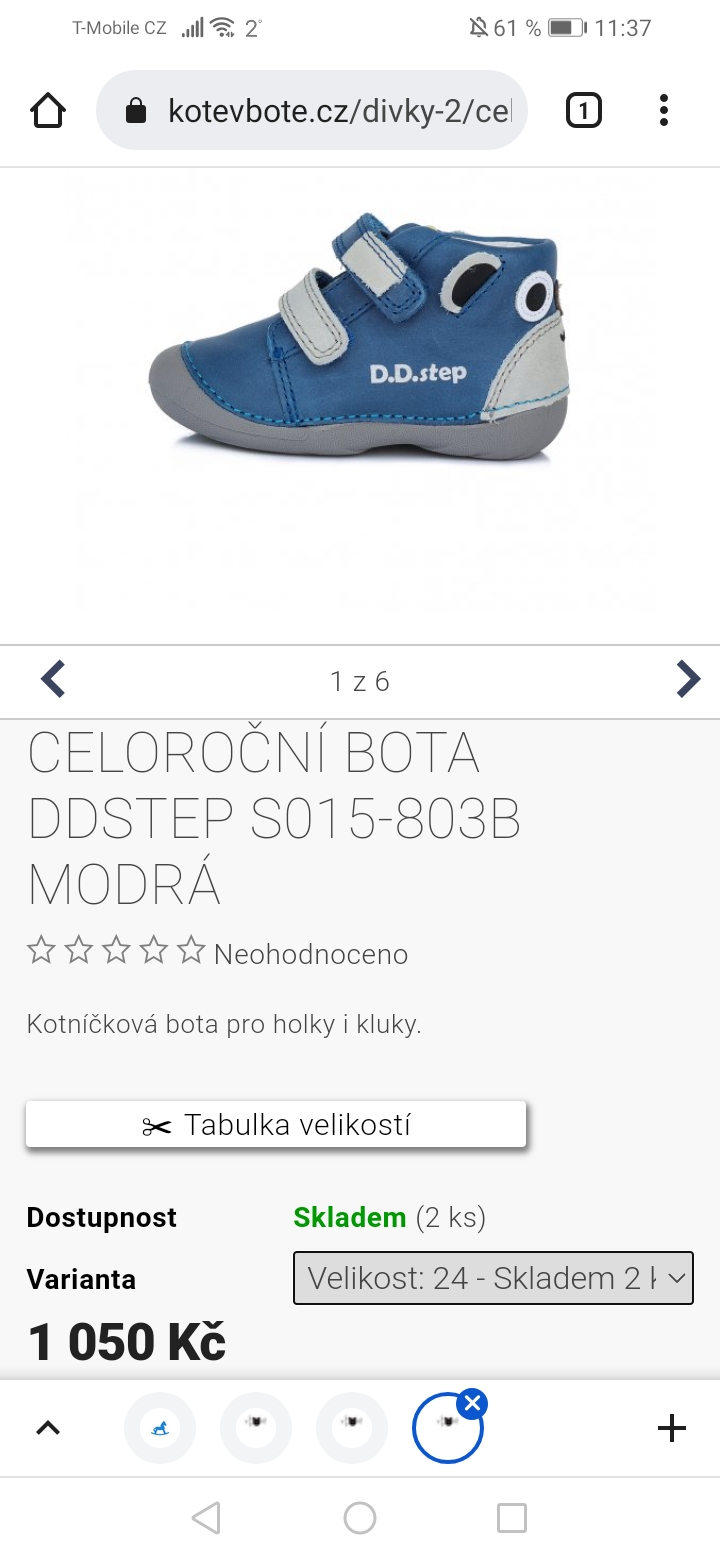Expand the Varianta size dropdown
Viewport: 720px width, 1560px height.
(x=493, y=1278)
